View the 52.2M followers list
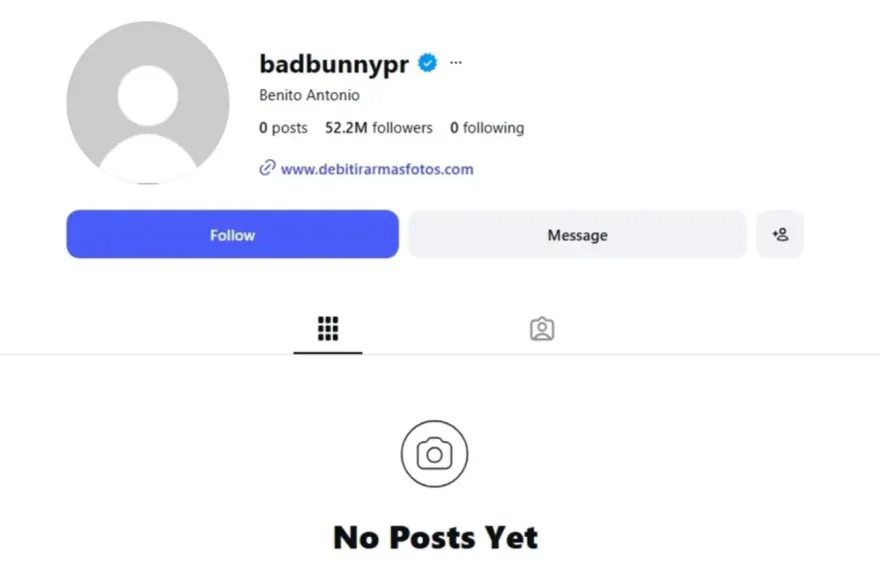 (x=379, y=128)
